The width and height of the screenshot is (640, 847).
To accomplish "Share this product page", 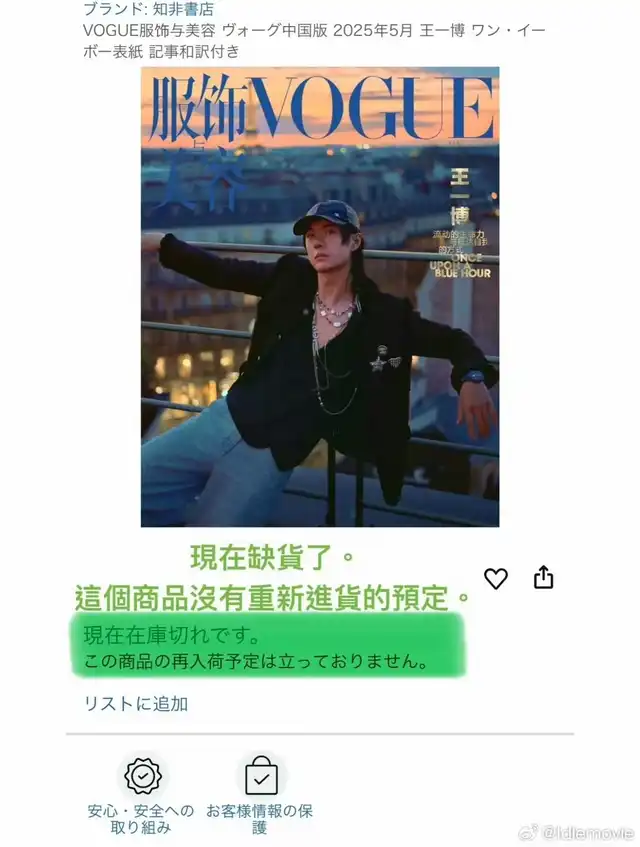I will pyautogui.click(x=543, y=577).
